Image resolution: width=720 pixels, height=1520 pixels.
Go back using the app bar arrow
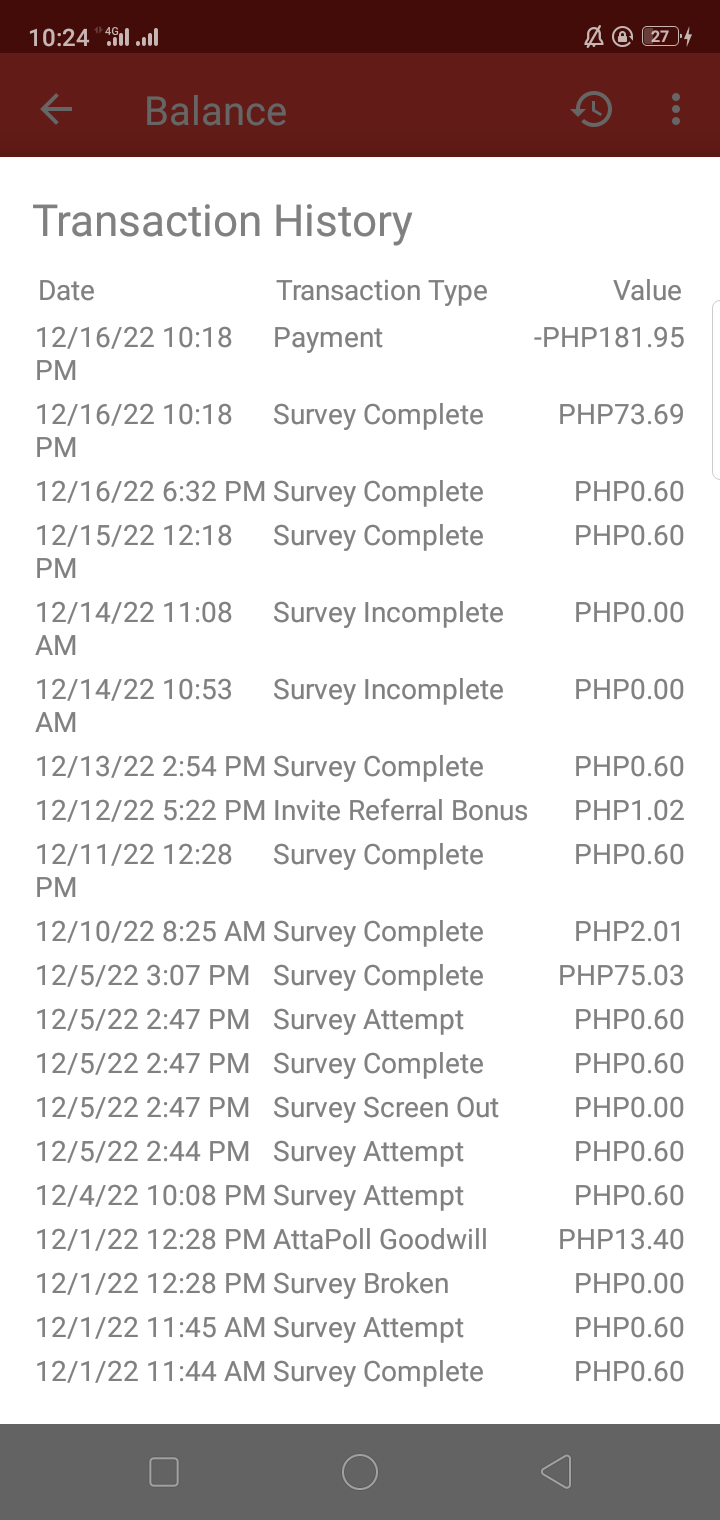[56, 110]
